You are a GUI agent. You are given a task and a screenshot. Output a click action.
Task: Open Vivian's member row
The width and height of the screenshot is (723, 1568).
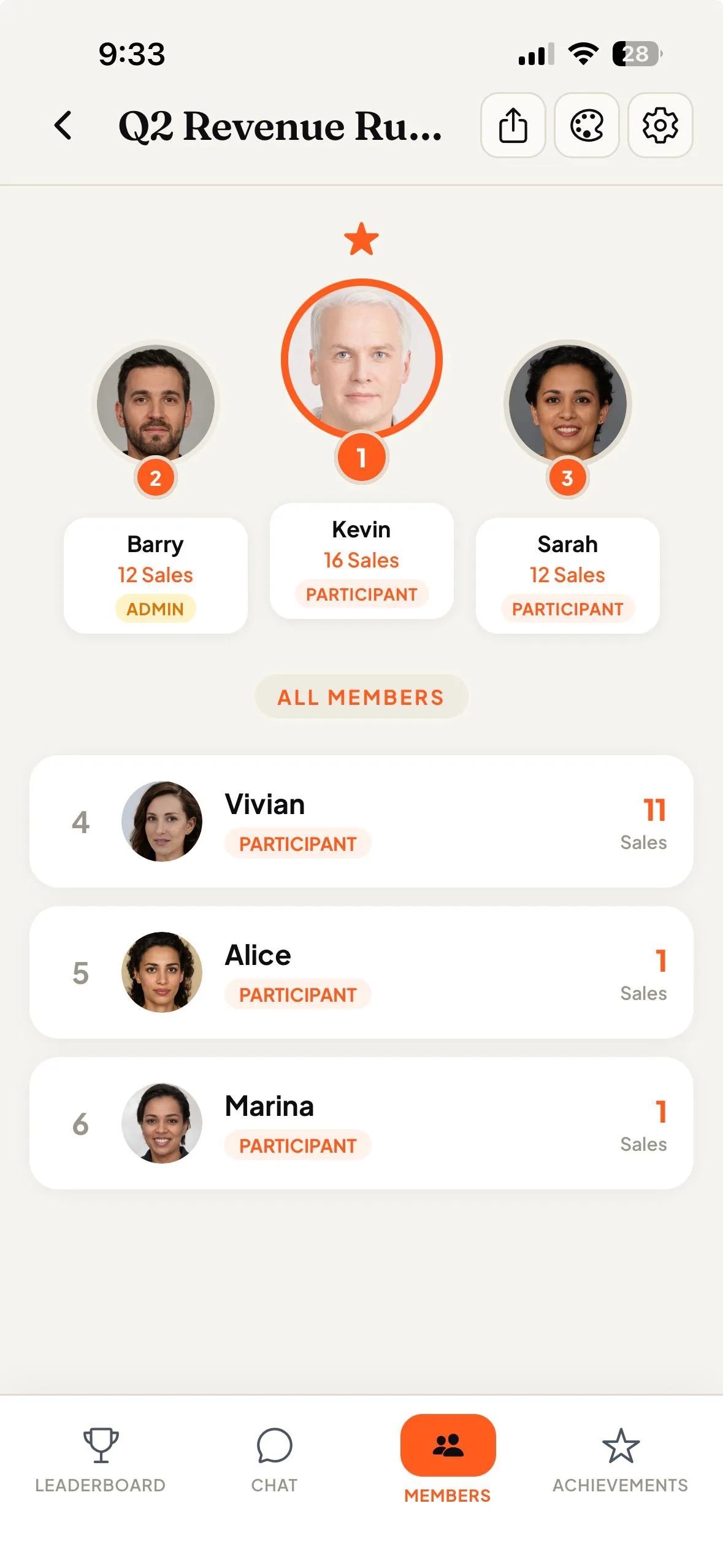pos(362,821)
